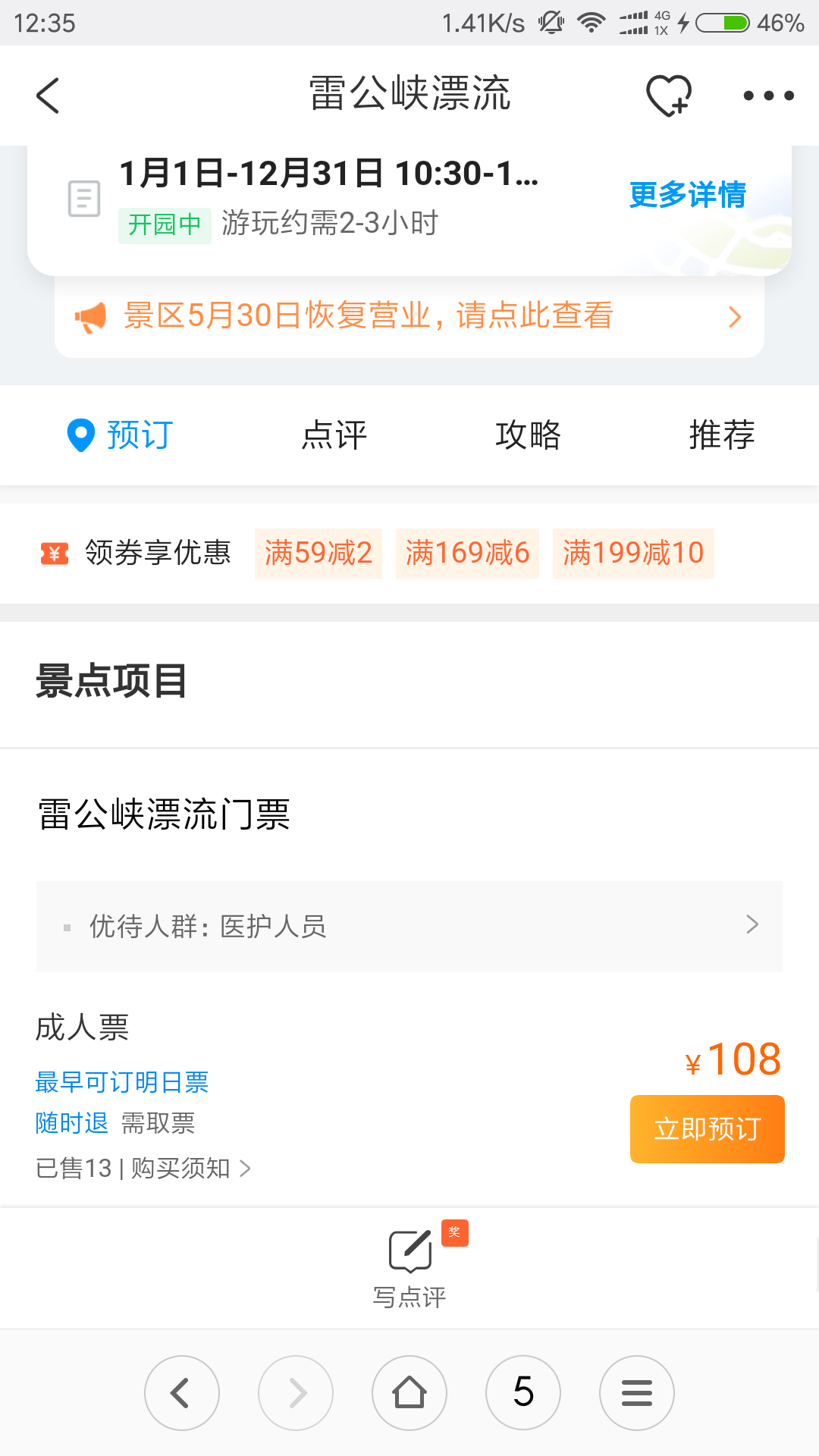
Task: Go to the browser home page
Action: click(x=409, y=1392)
